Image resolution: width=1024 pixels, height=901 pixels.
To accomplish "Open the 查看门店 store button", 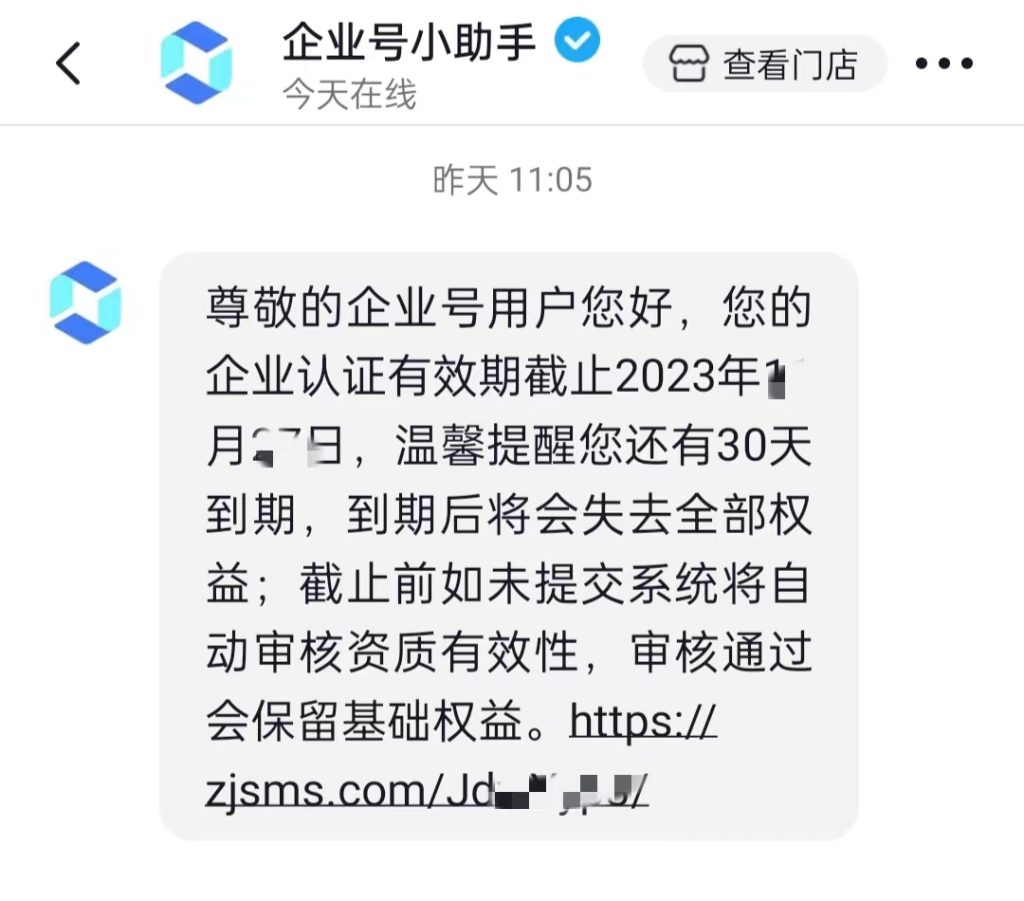I will click(x=765, y=65).
